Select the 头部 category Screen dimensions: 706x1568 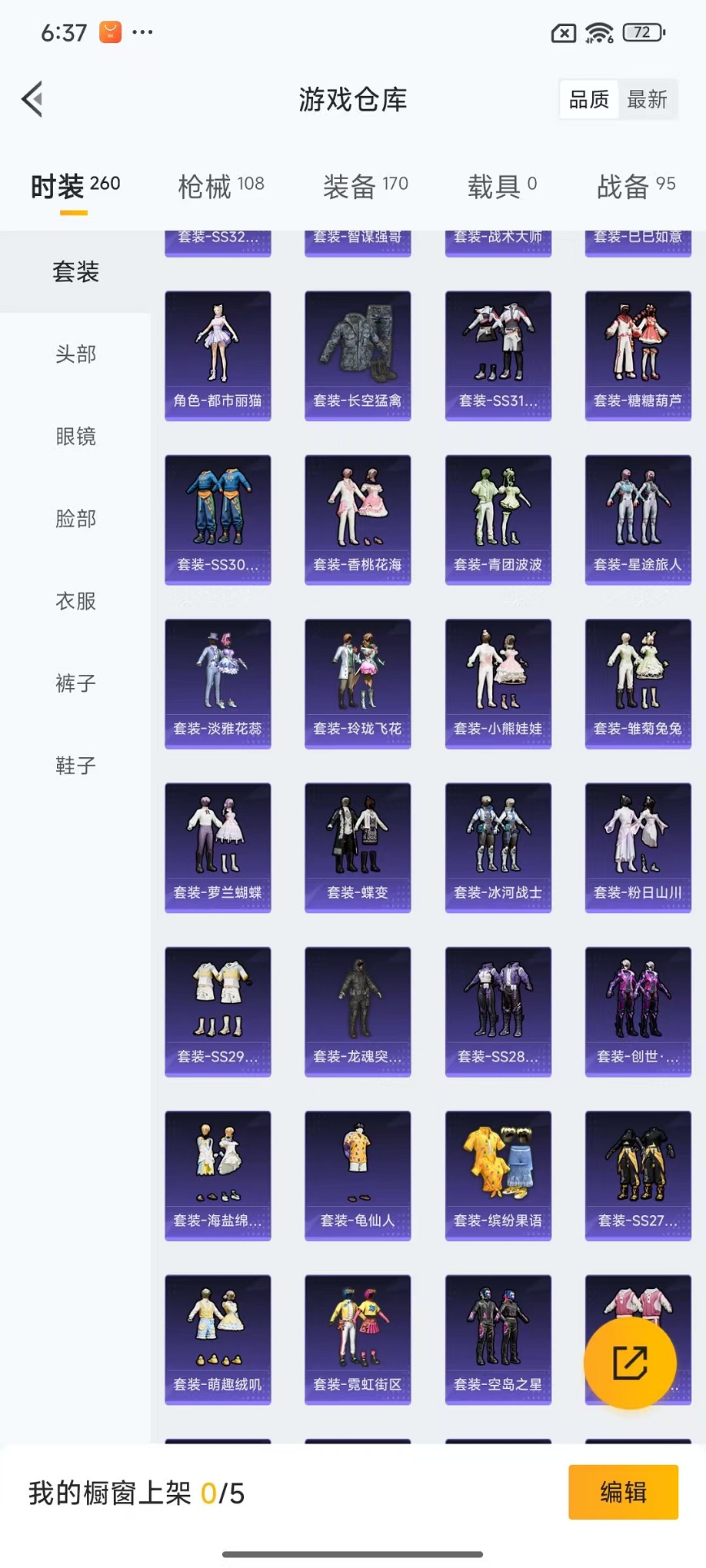(x=75, y=354)
